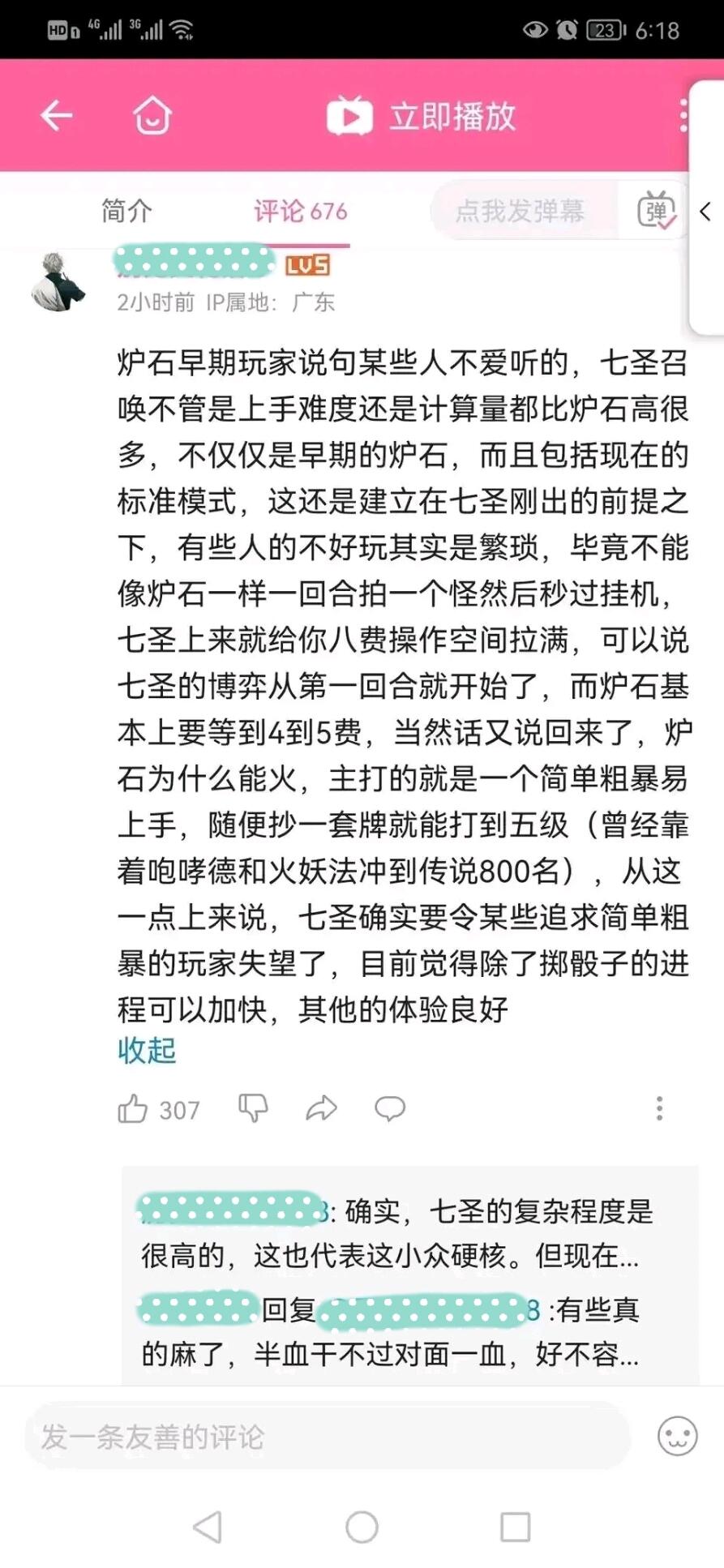Toggle the 弹 danmaku switch icon
Viewport: 724px width, 1568px height.
[x=657, y=212]
